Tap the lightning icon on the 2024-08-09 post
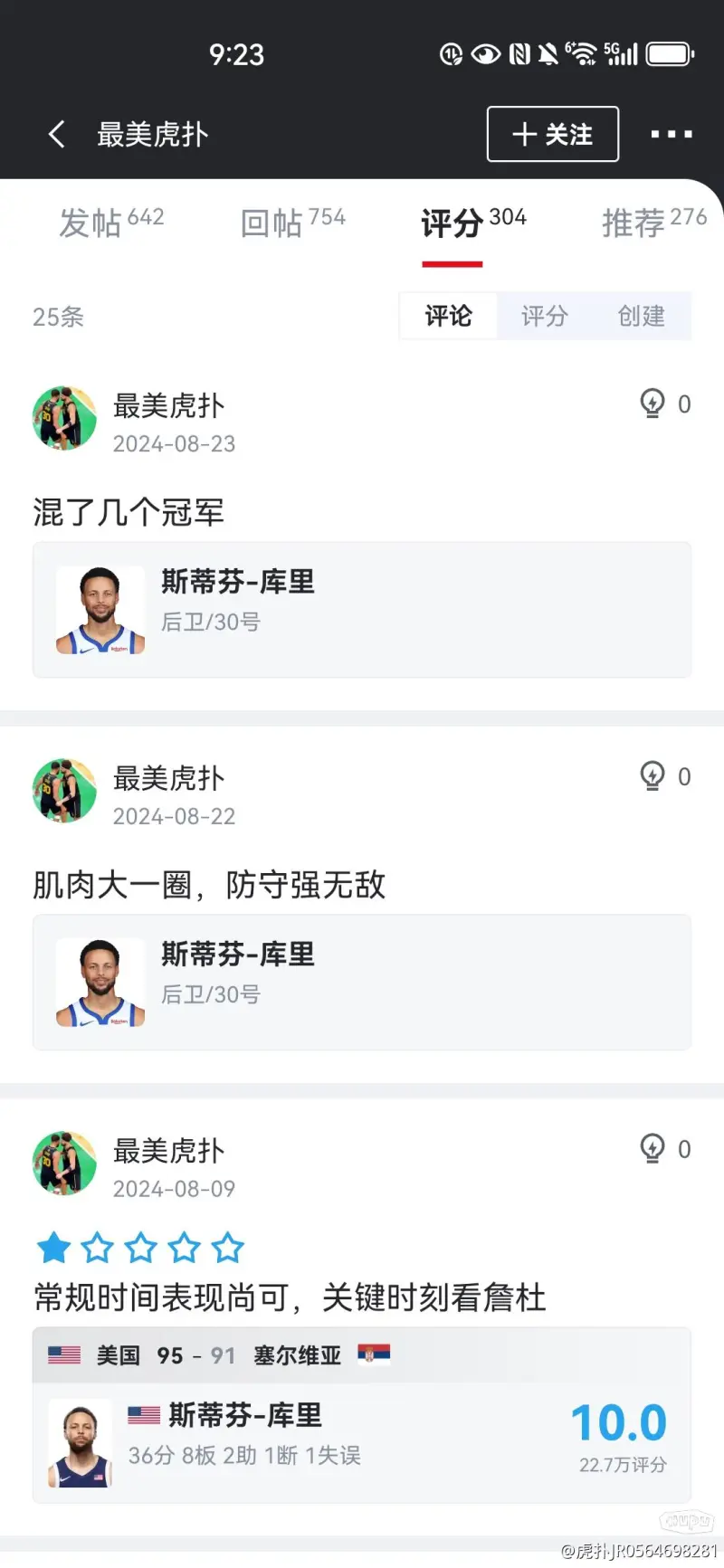 tap(653, 1148)
